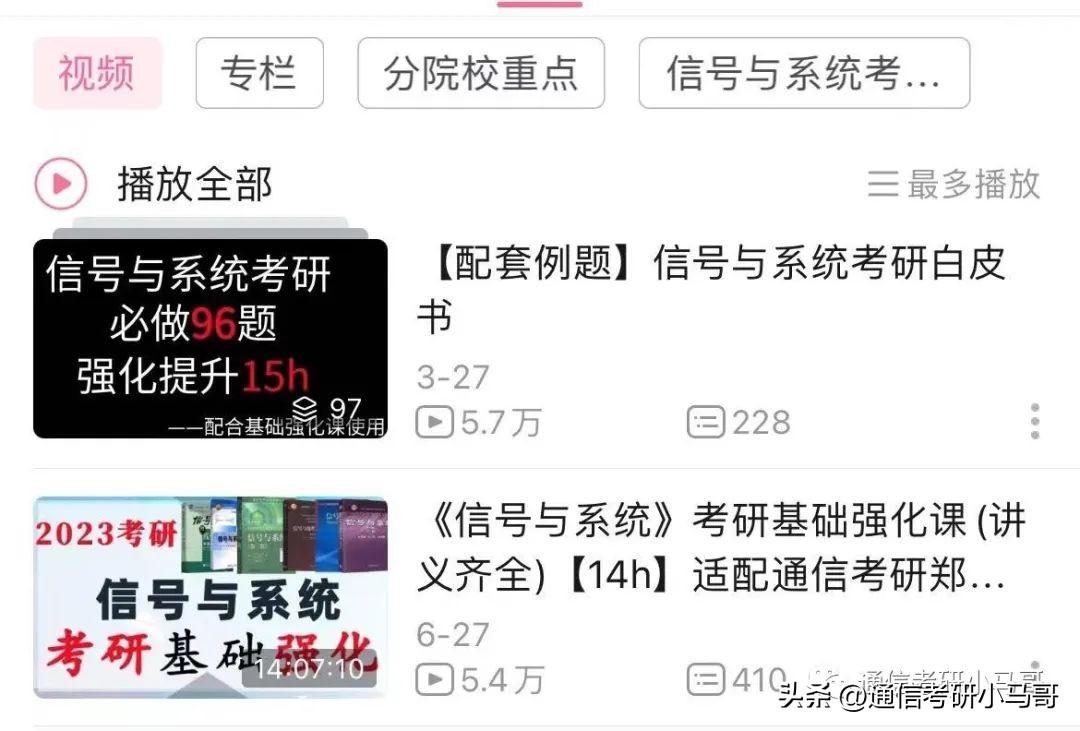Screen dimensions: 1080x731
Task: Open 《信号与系统》考研基础强化课 video title
Action: pos(720,547)
